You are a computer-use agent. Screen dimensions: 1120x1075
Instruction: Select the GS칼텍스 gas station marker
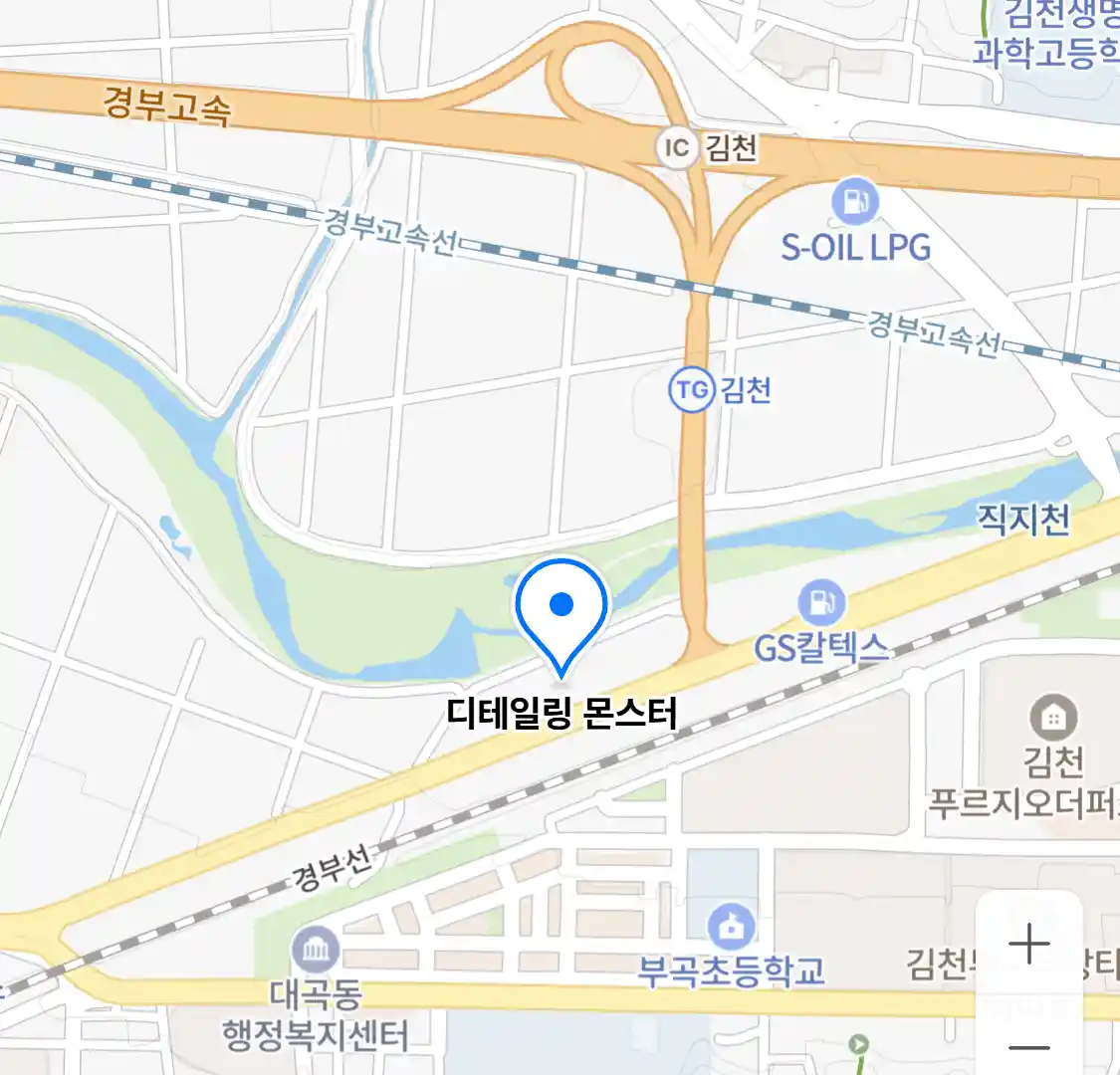[821, 603]
